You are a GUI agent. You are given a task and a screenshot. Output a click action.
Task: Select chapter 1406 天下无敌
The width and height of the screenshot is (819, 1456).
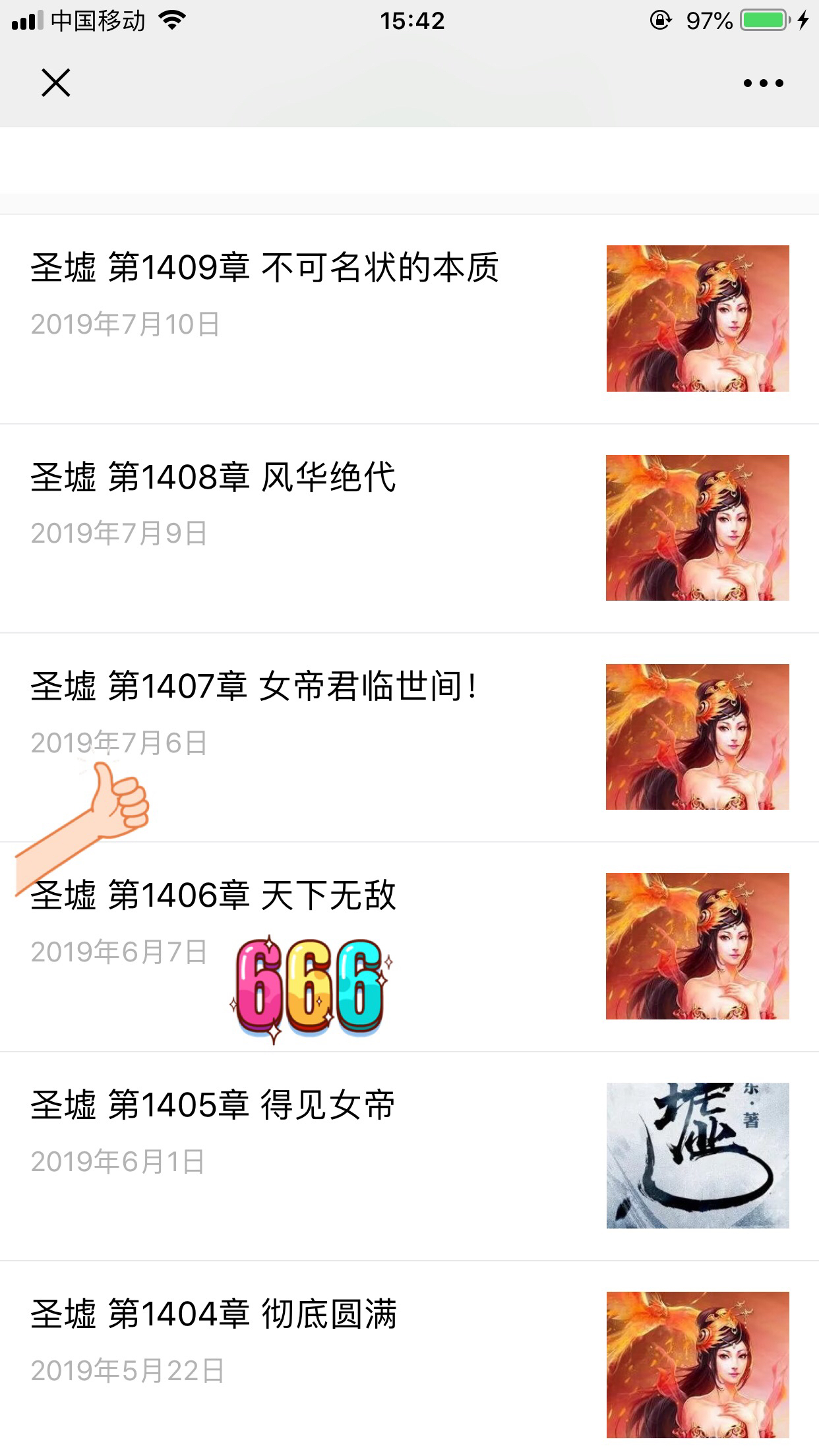click(x=213, y=896)
